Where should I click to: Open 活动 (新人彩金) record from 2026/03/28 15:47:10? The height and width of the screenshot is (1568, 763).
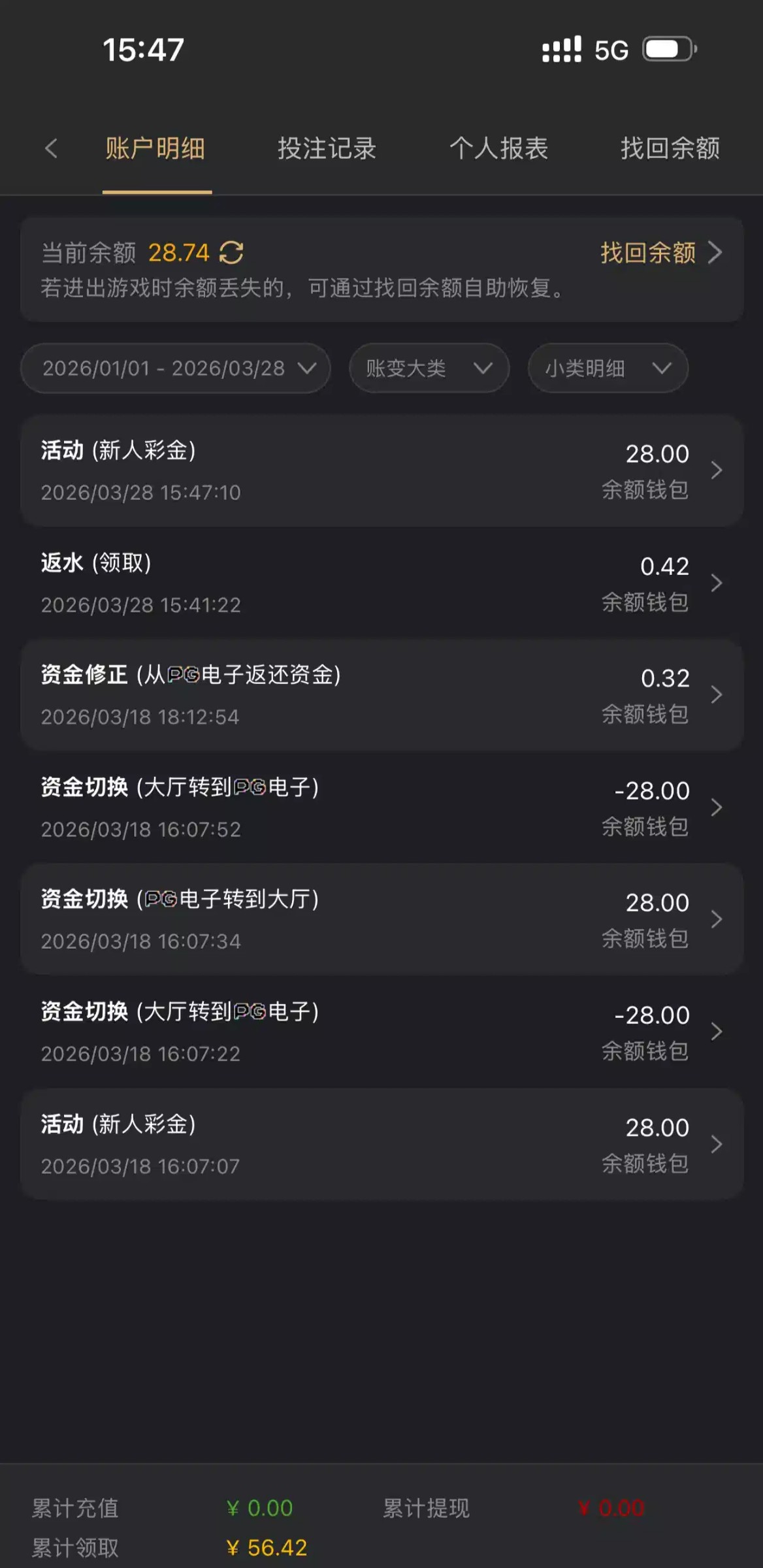[x=381, y=470]
